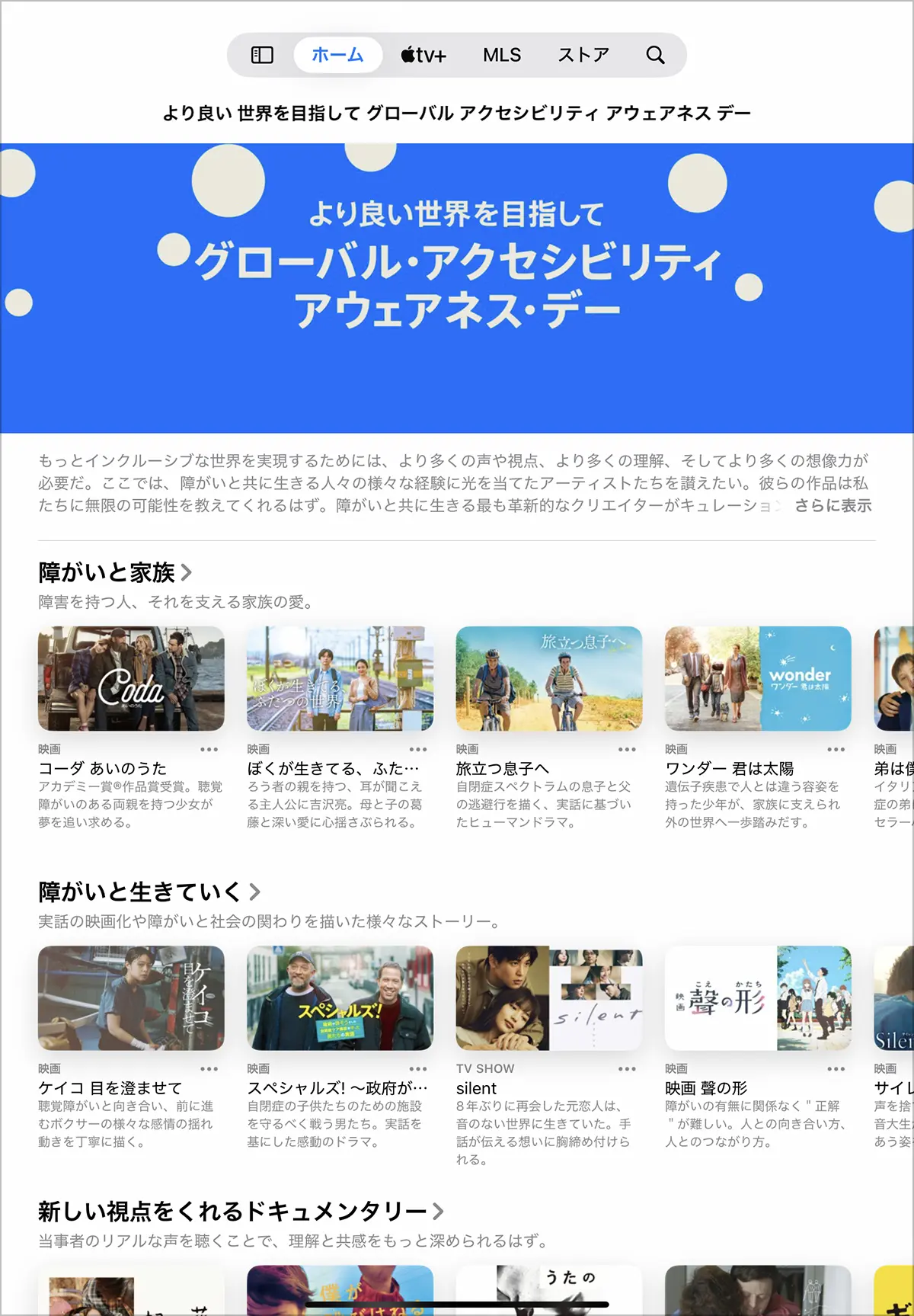Open the 新しい視点をくれるドキュメンタリー section

(241, 1211)
